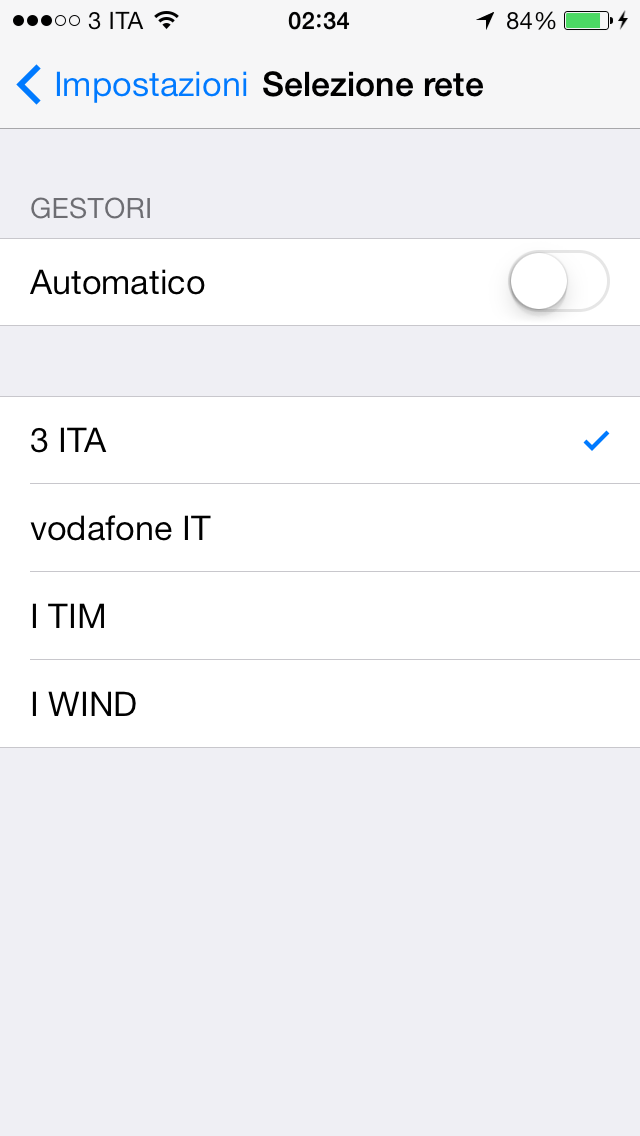
Task: Select the I TIM carrier
Action: 320,616
